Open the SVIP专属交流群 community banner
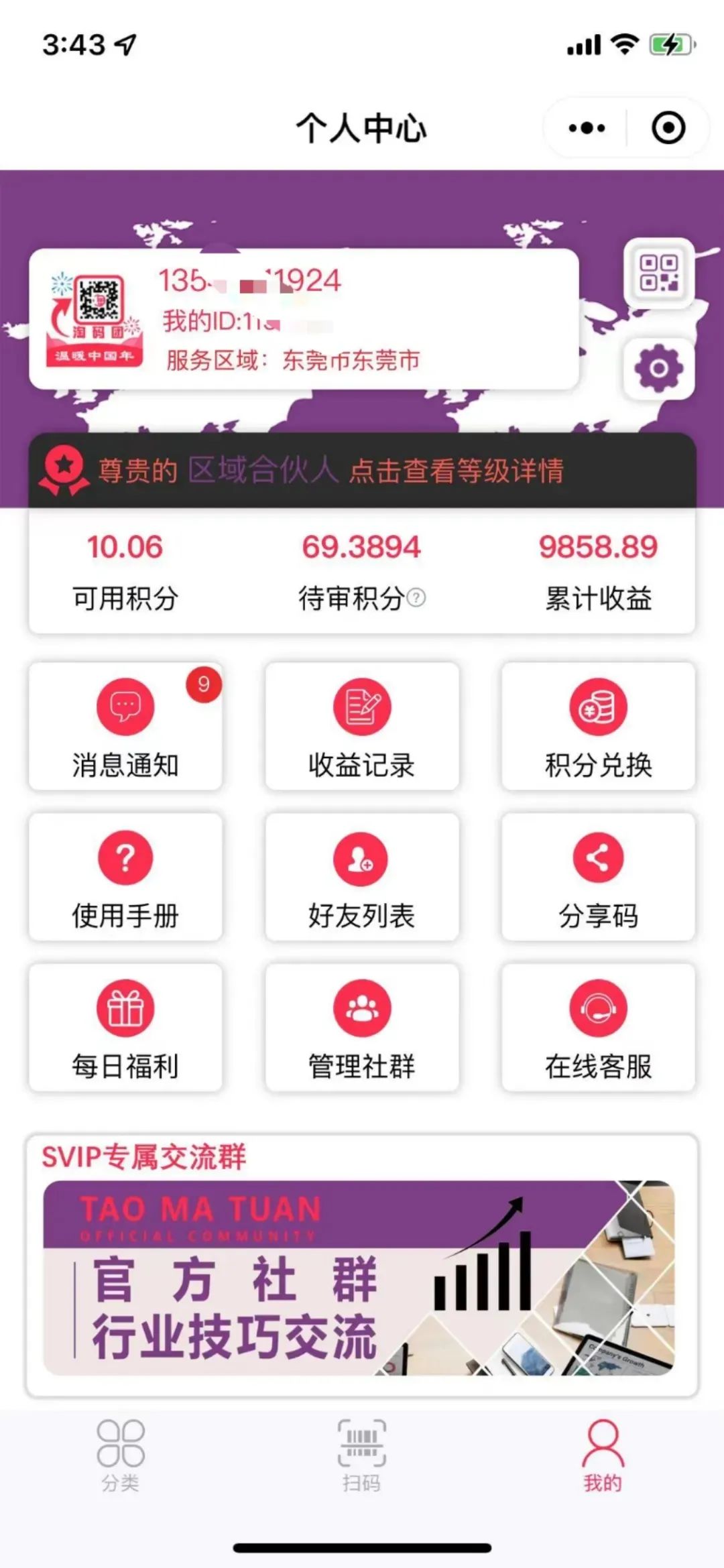 359,1278
